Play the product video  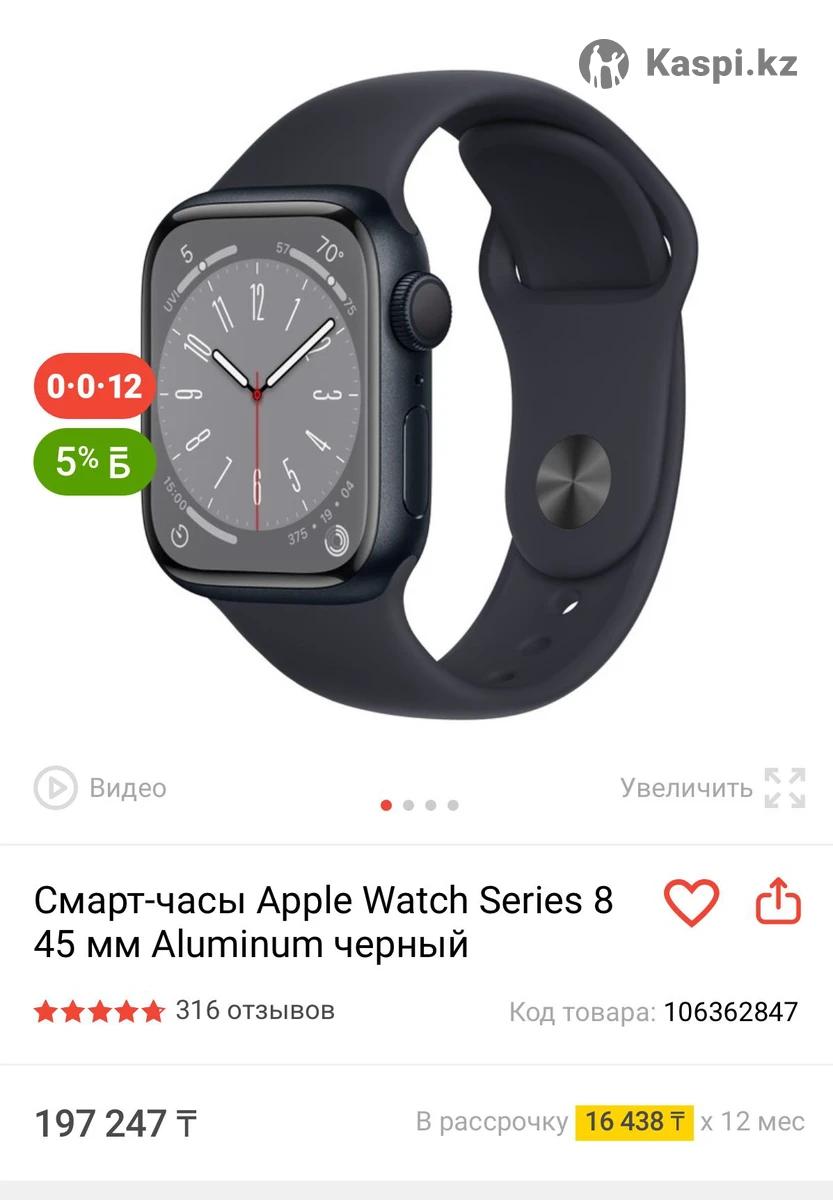[100, 788]
